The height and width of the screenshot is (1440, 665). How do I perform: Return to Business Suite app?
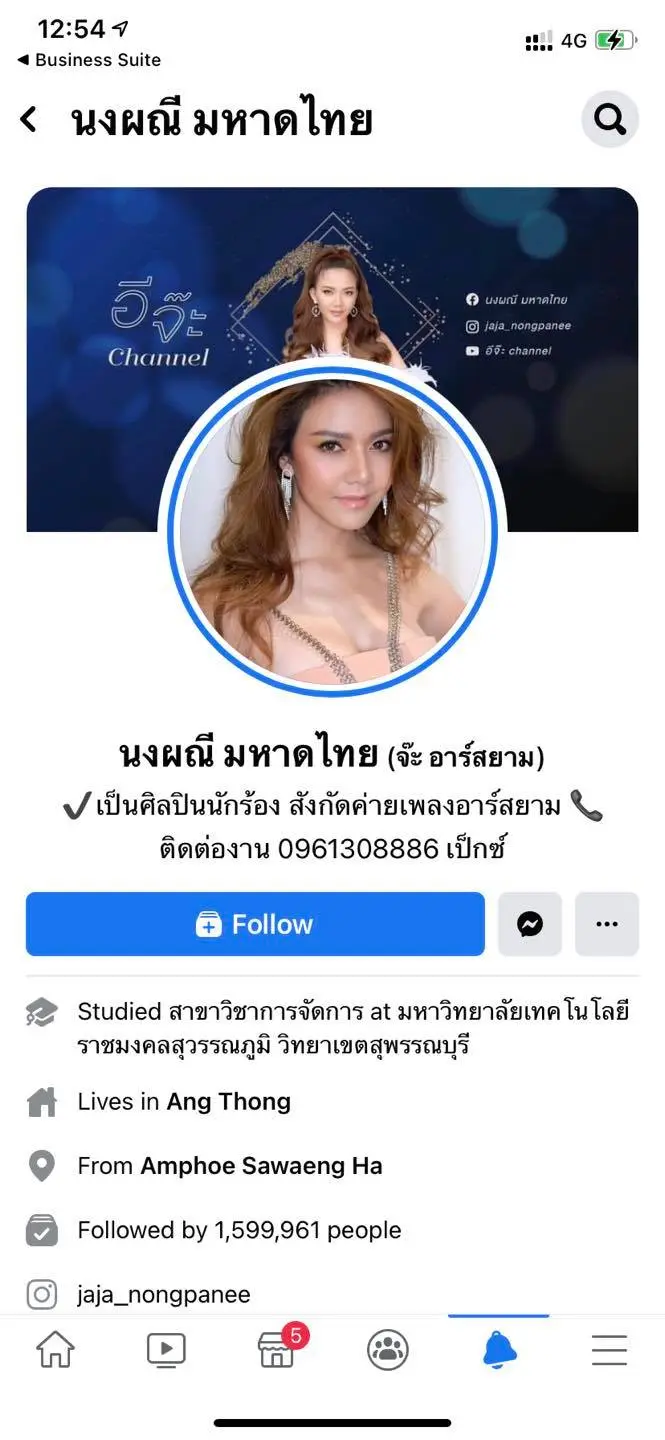[89, 60]
